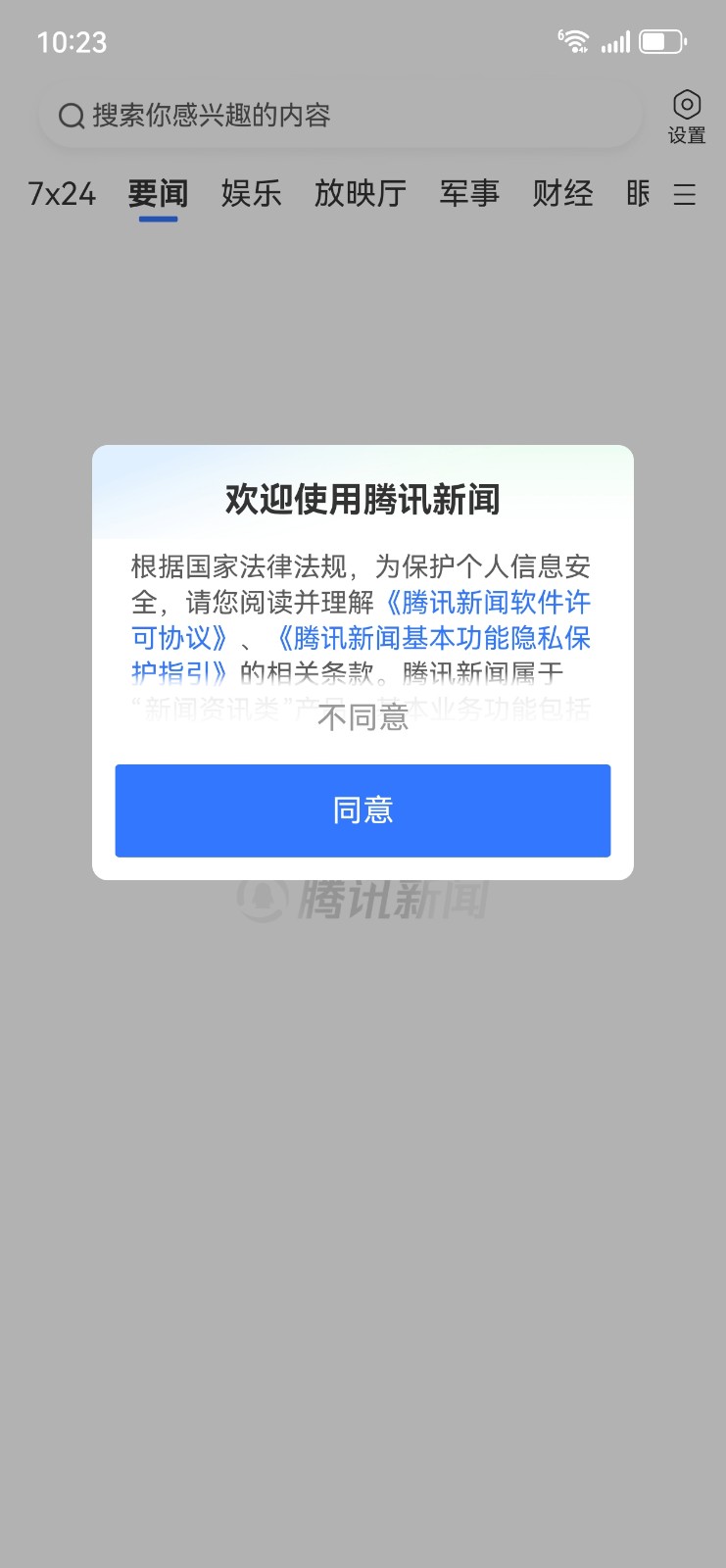
Task: Select the 财经 finance tab
Action: pos(563,194)
